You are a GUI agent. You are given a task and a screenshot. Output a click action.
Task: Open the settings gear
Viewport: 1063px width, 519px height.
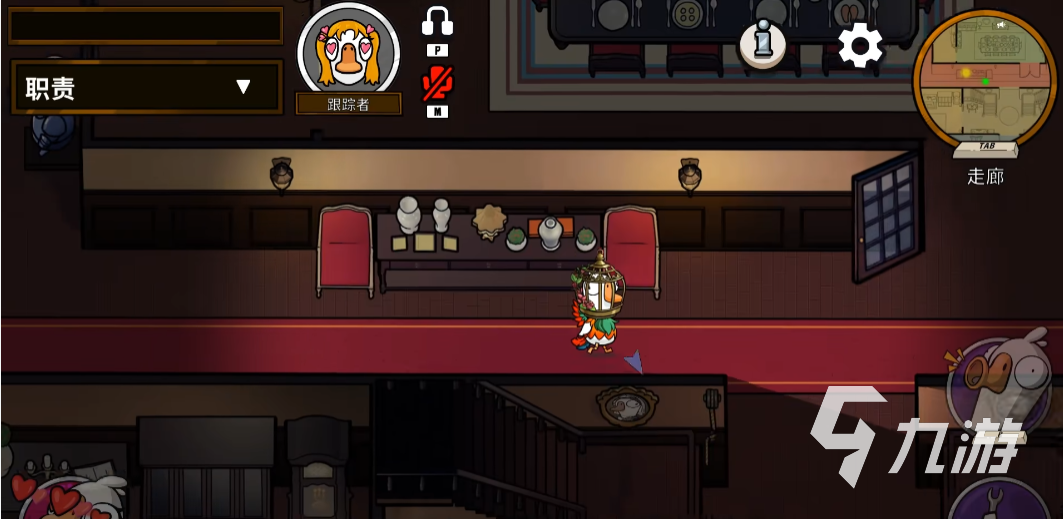[x=860, y=45]
